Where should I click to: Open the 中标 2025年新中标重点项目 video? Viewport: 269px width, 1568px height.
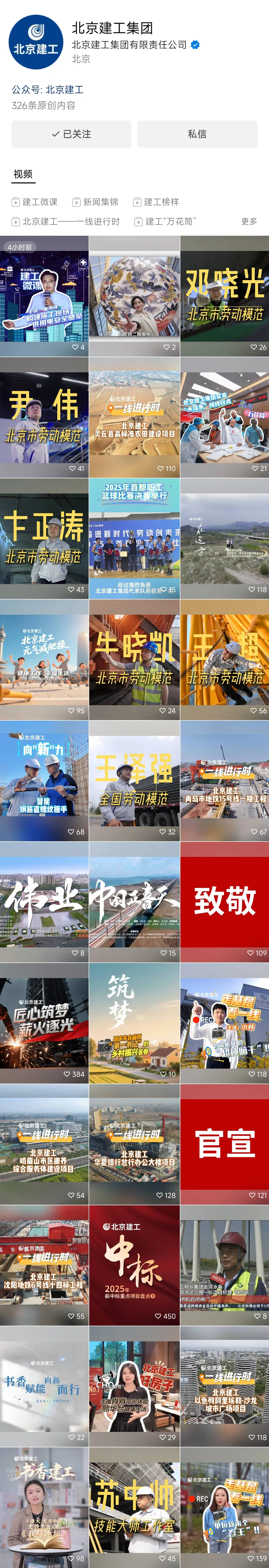[134, 1265]
